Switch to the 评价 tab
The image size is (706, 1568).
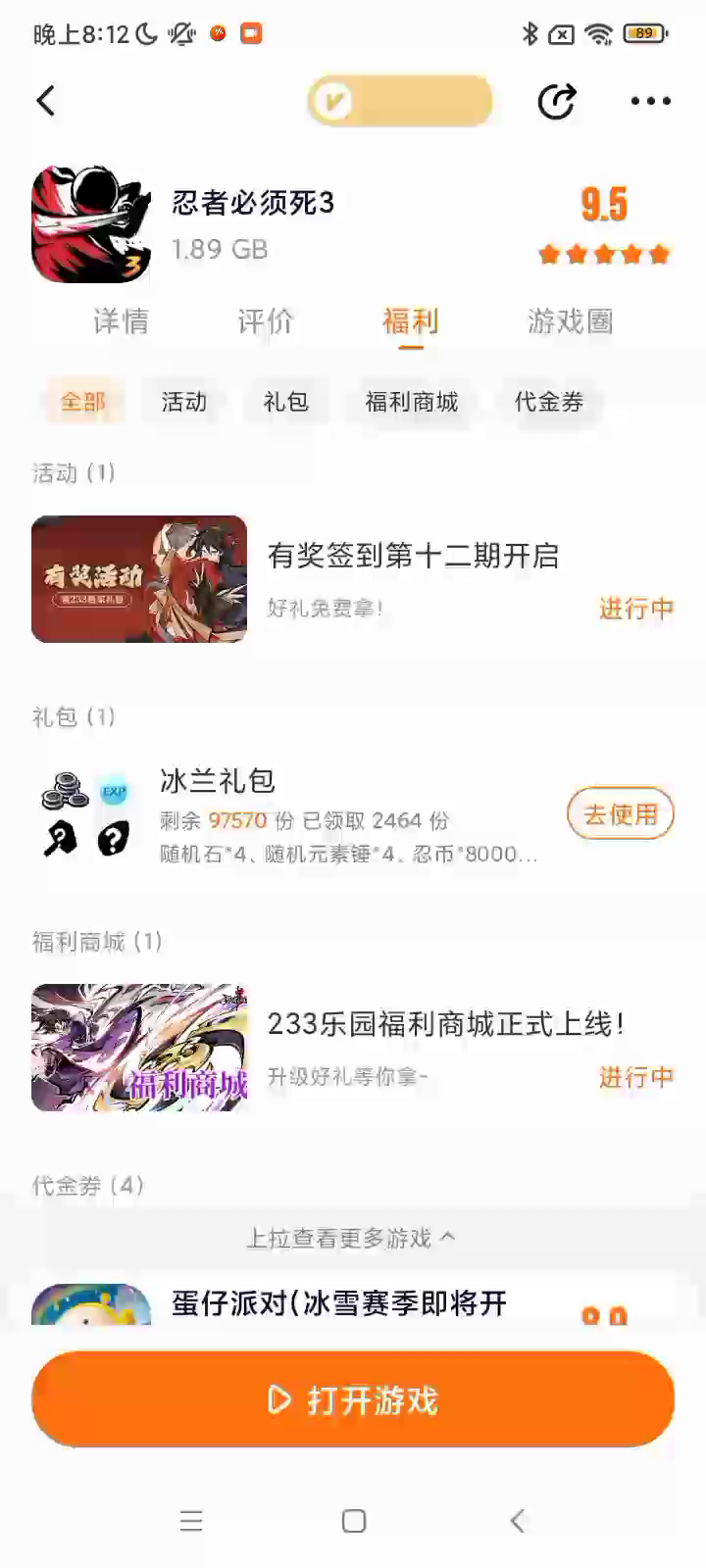tap(266, 321)
